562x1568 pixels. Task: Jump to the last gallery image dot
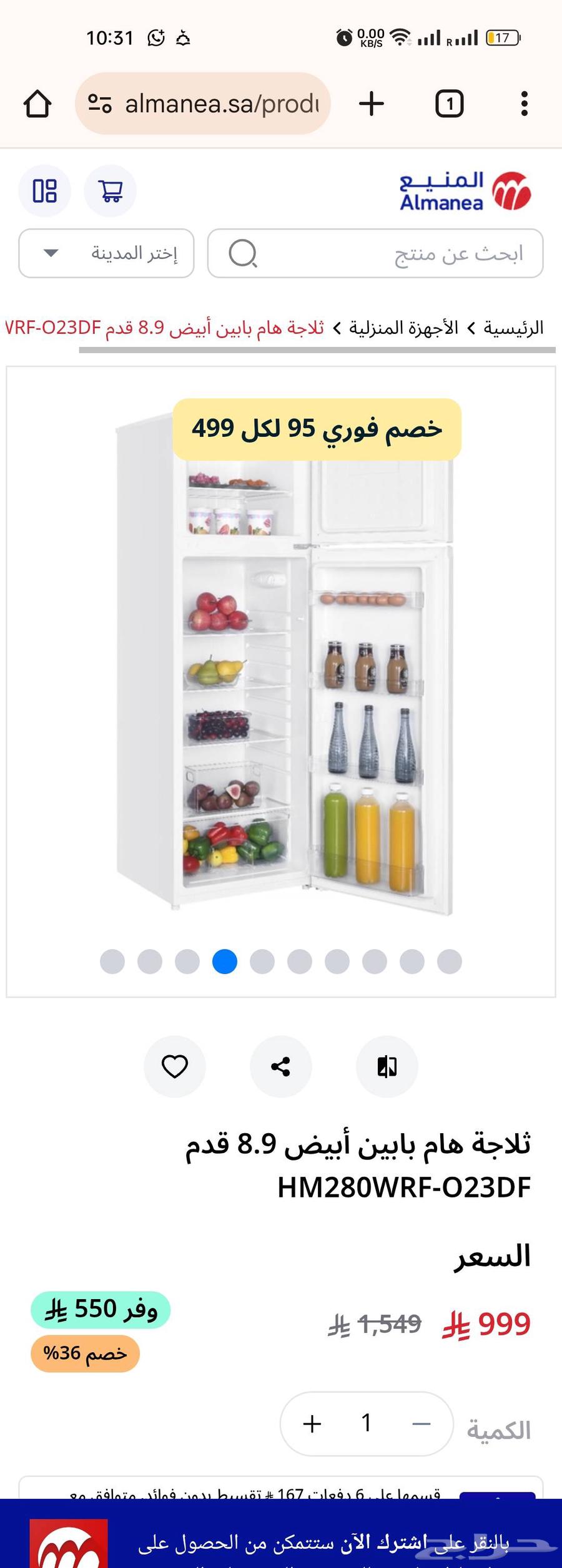pyautogui.click(x=450, y=962)
